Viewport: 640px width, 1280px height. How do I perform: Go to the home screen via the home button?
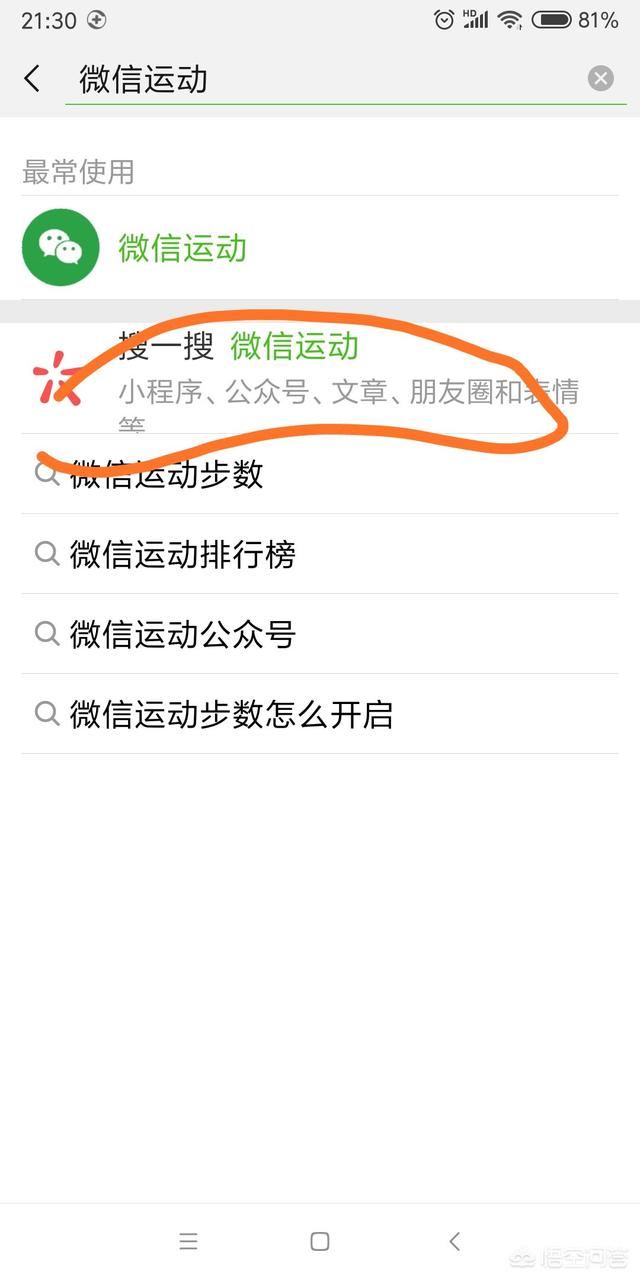click(x=320, y=1241)
